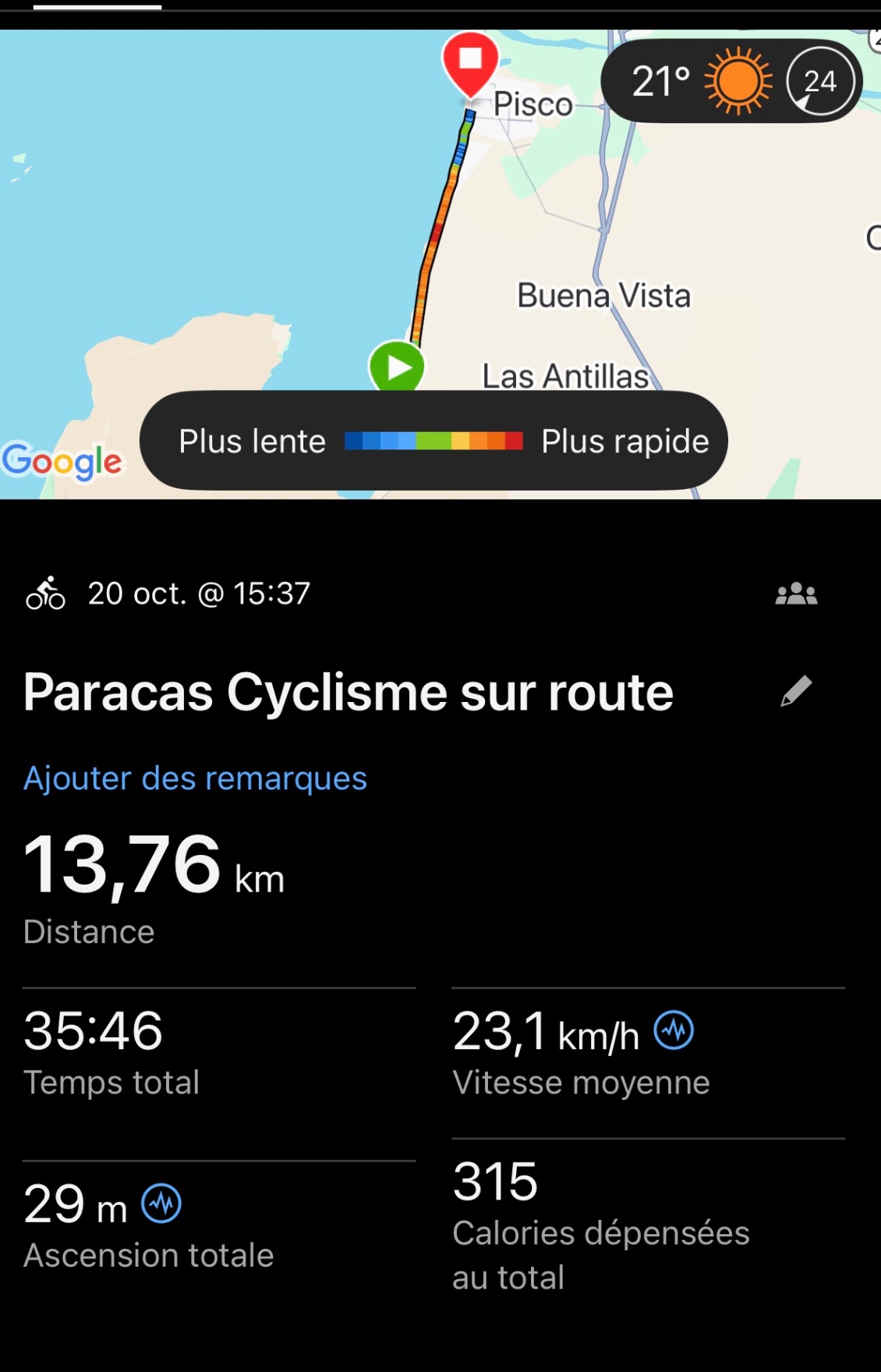Open the activity privacy/audience icon
The width and height of the screenshot is (881, 1372).
point(796,594)
